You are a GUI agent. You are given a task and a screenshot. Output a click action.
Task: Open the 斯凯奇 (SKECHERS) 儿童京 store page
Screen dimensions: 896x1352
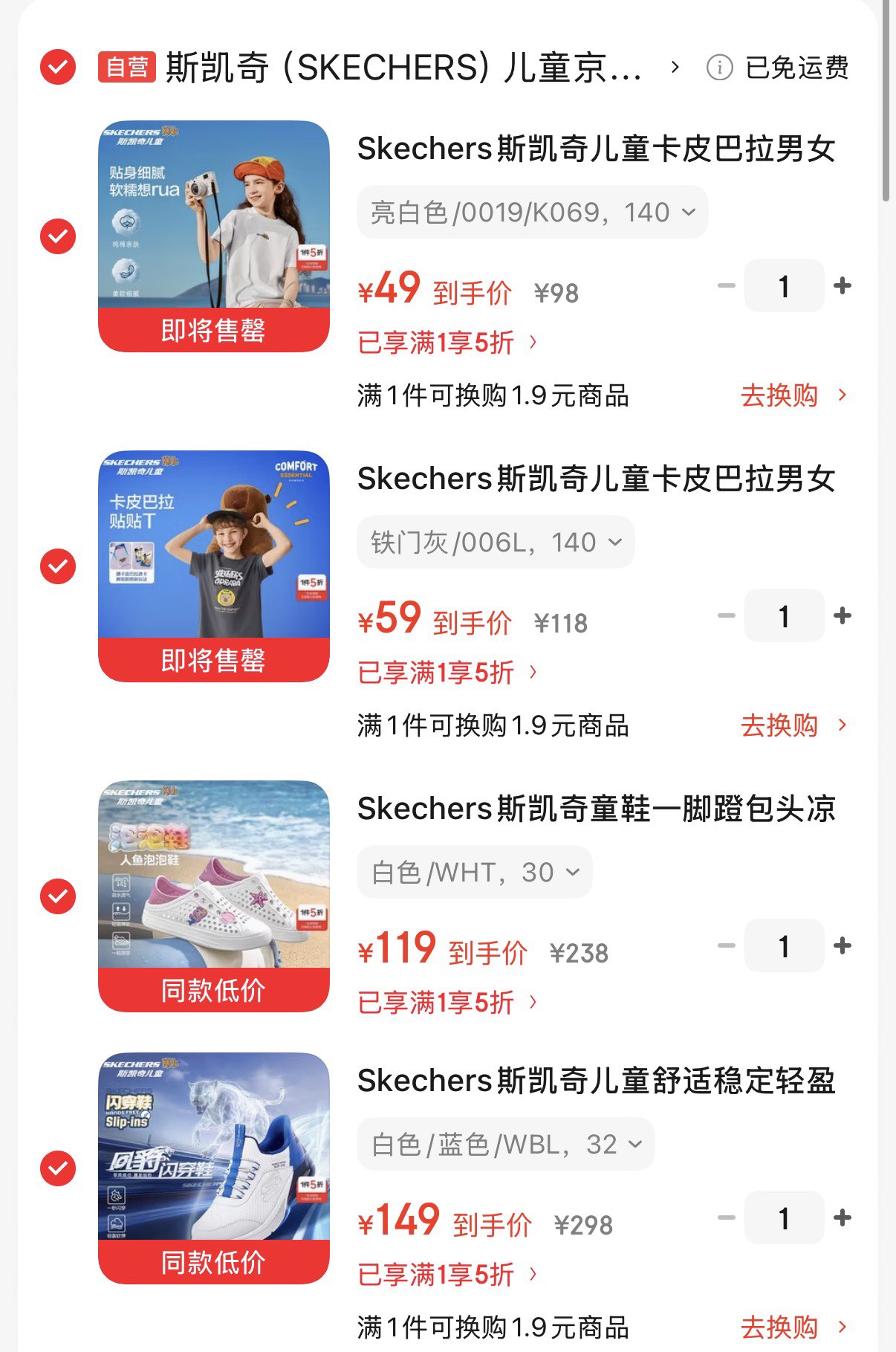403,68
